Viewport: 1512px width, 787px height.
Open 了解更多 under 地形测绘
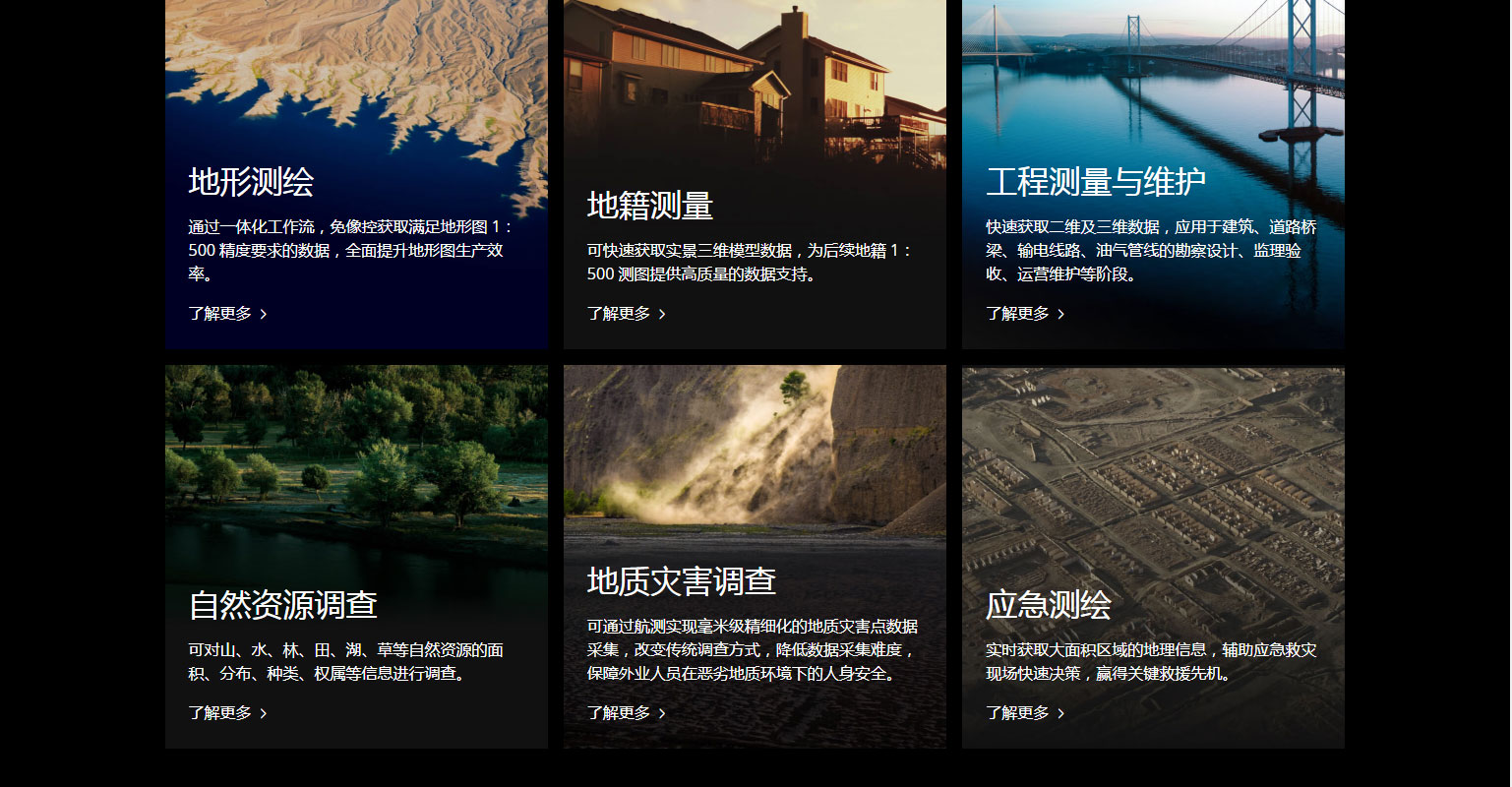tap(227, 314)
